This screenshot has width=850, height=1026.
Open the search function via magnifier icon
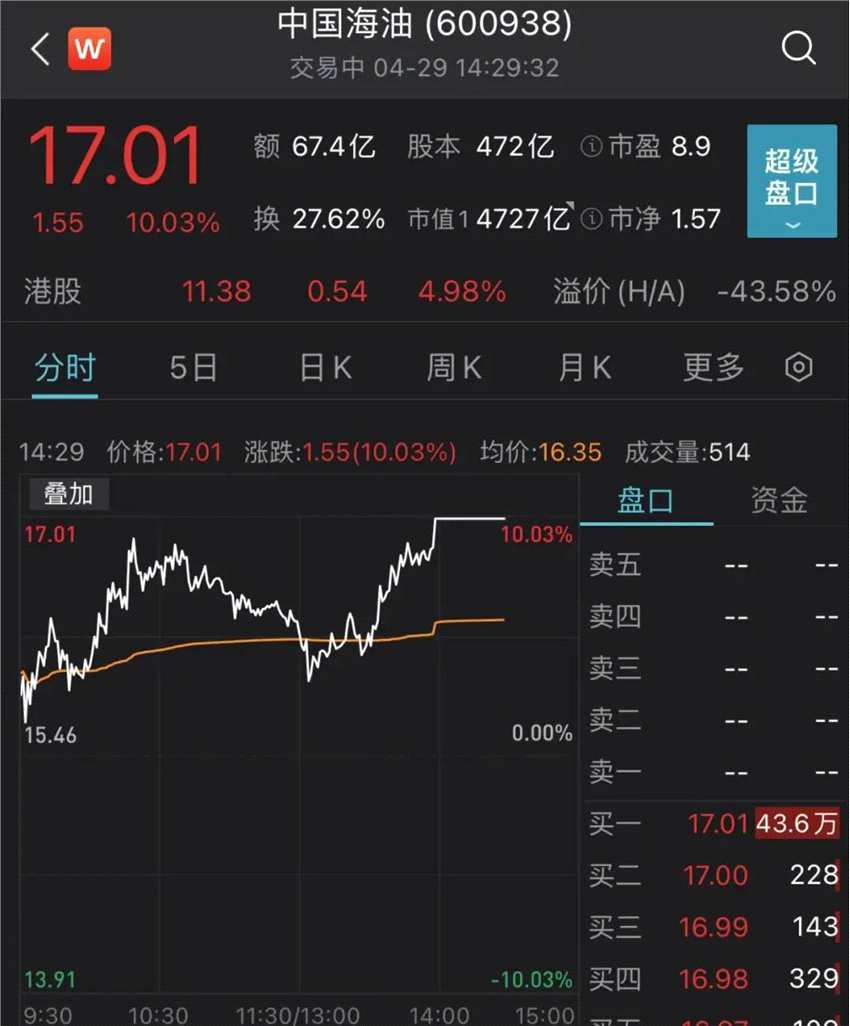(798, 47)
